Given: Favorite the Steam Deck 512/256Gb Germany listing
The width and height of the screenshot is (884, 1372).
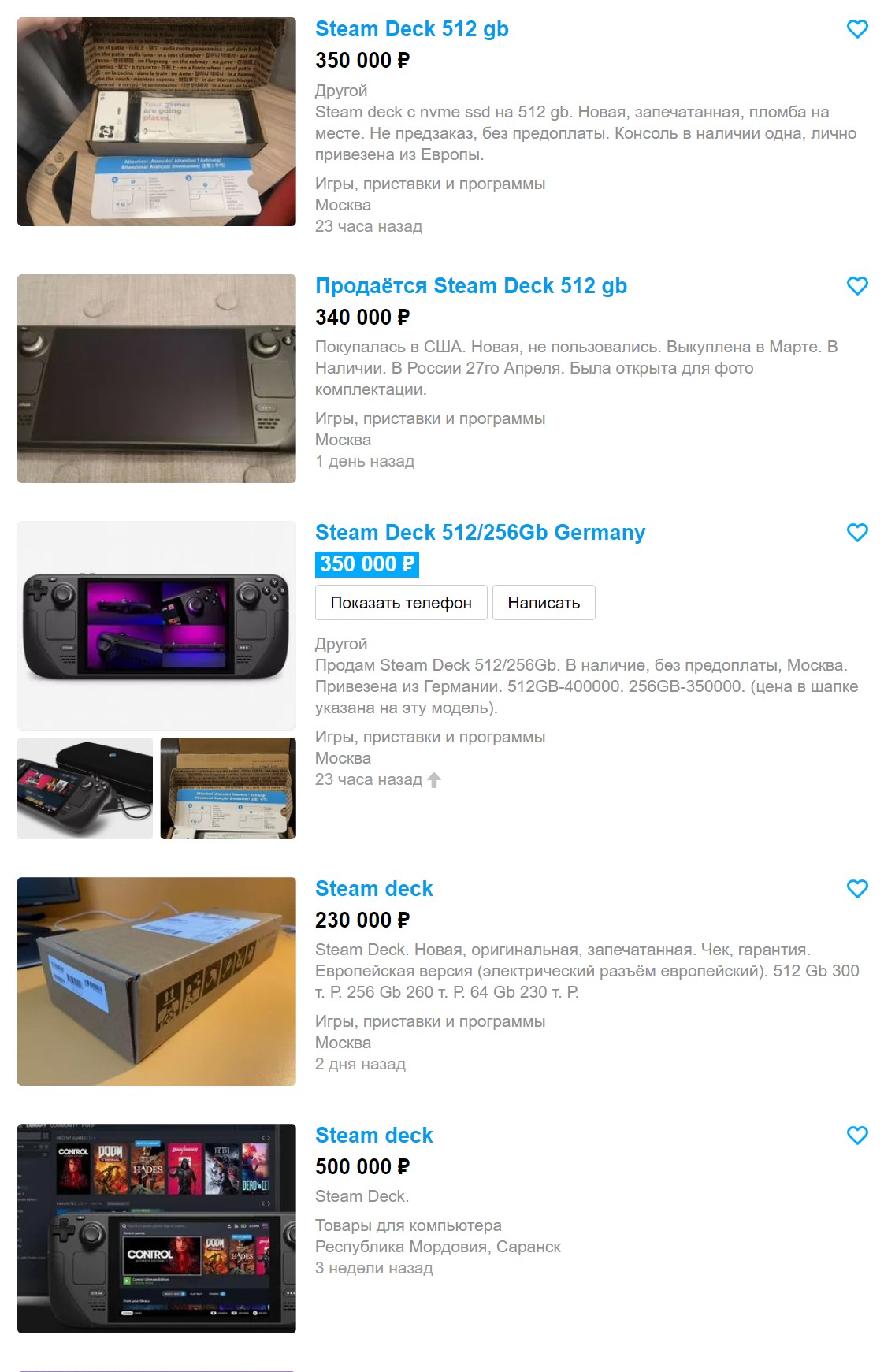Looking at the screenshot, I should (x=857, y=533).
